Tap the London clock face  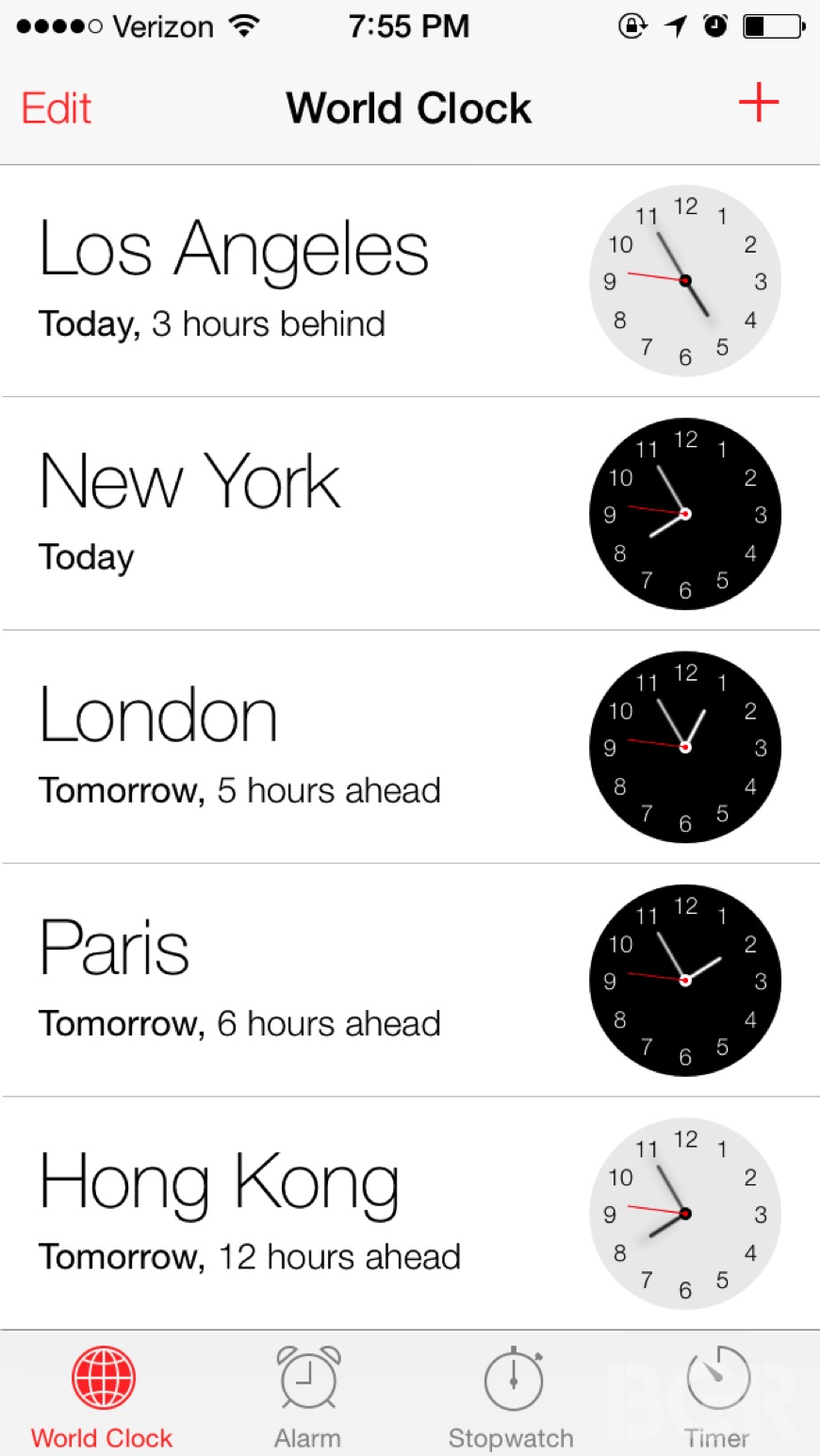(685, 747)
